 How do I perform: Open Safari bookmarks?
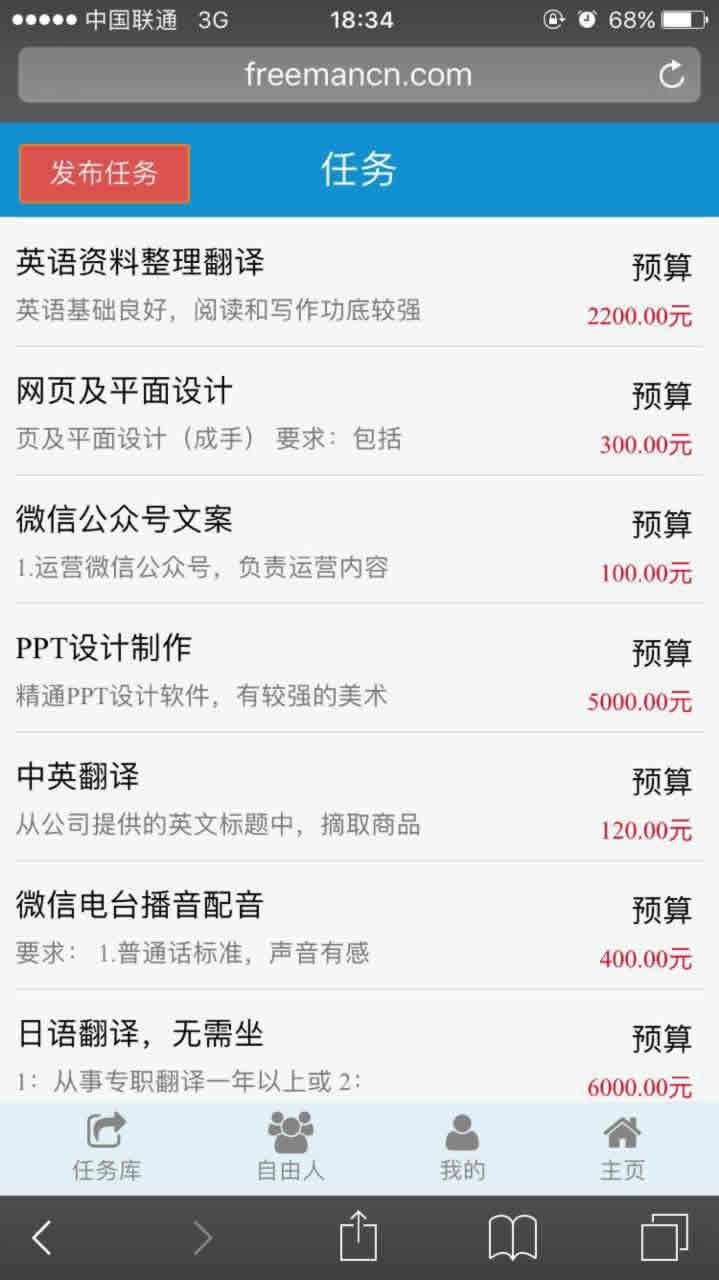click(512, 1238)
